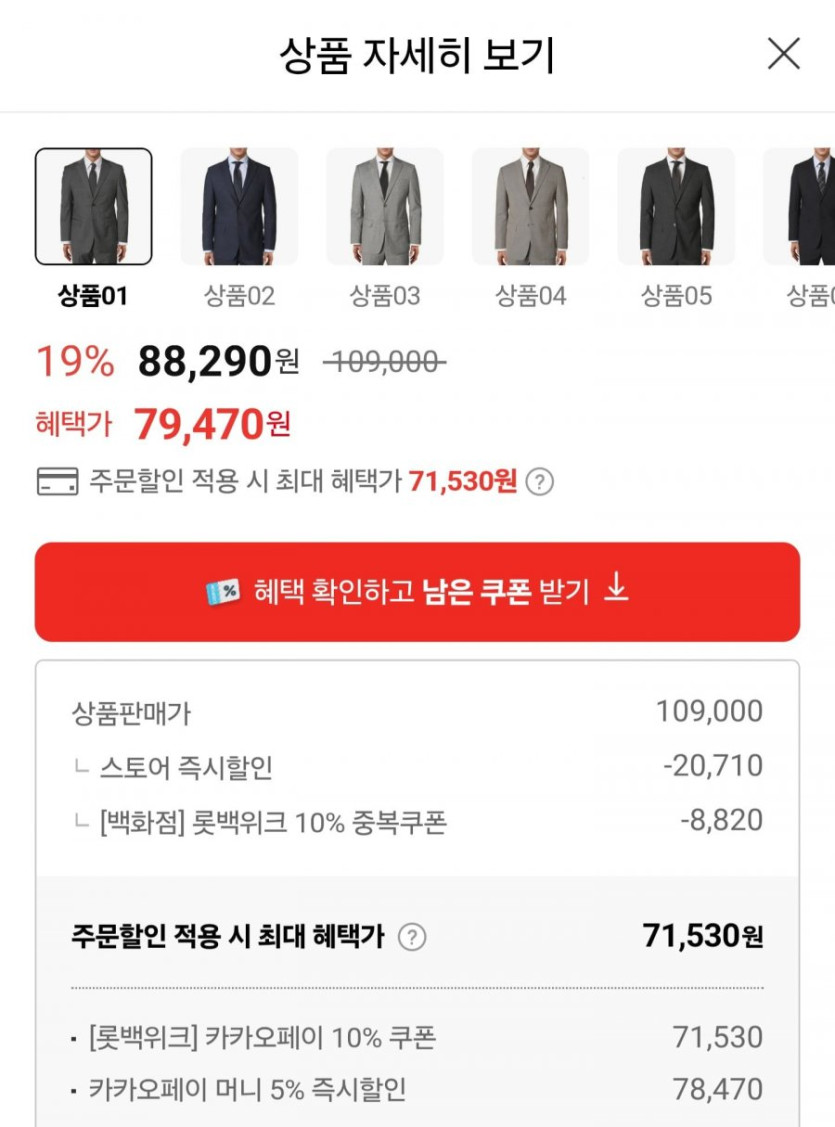The image size is (835, 1127).
Task: Select the 상품02 navy suit thumbnail
Action: click(x=239, y=206)
